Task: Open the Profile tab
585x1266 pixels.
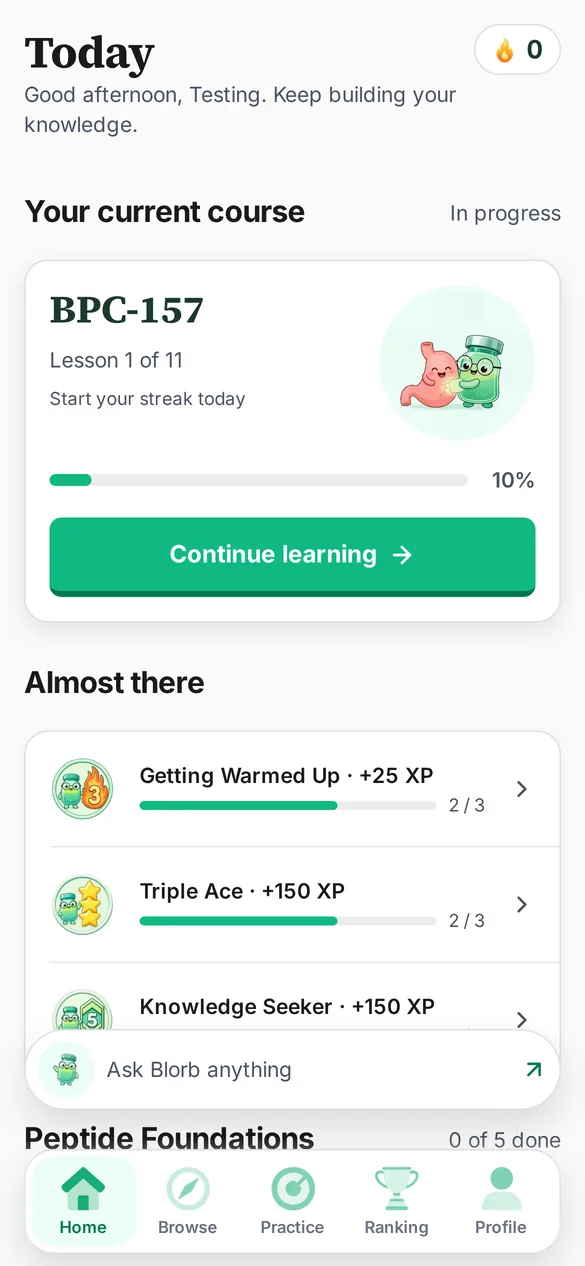Action: click(500, 1201)
